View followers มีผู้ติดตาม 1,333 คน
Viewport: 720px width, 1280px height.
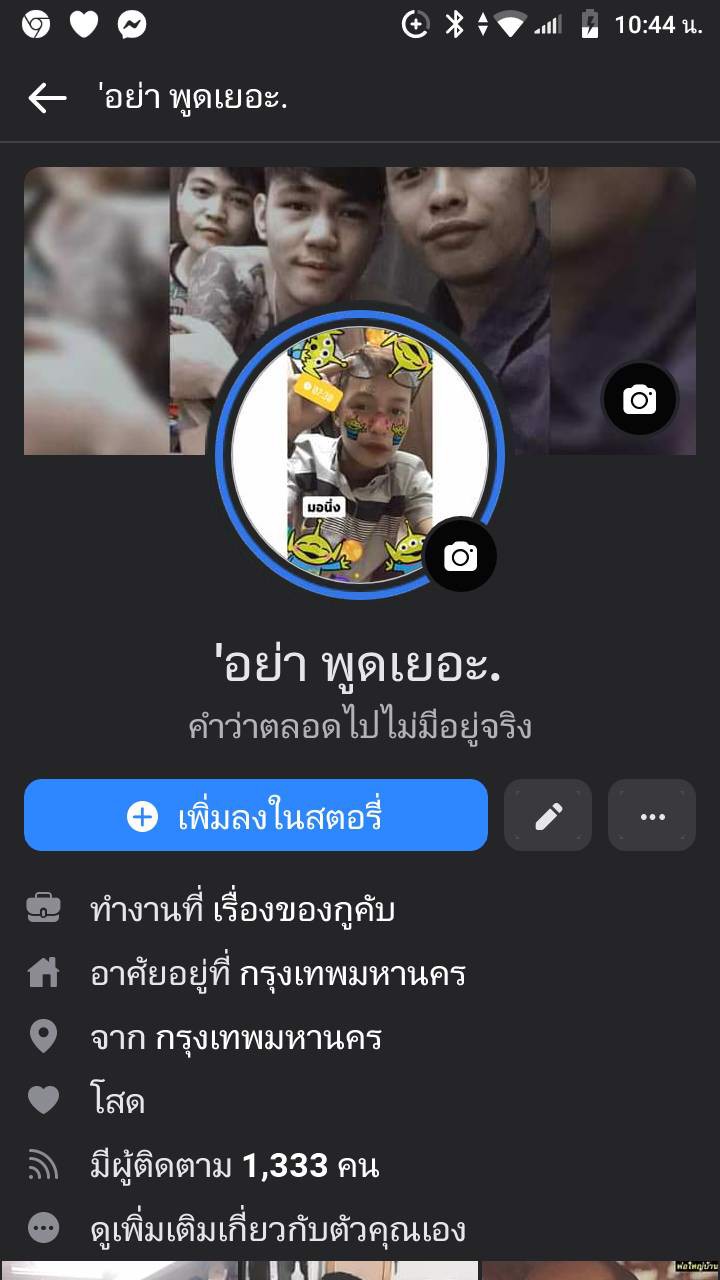click(x=234, y=1166)
